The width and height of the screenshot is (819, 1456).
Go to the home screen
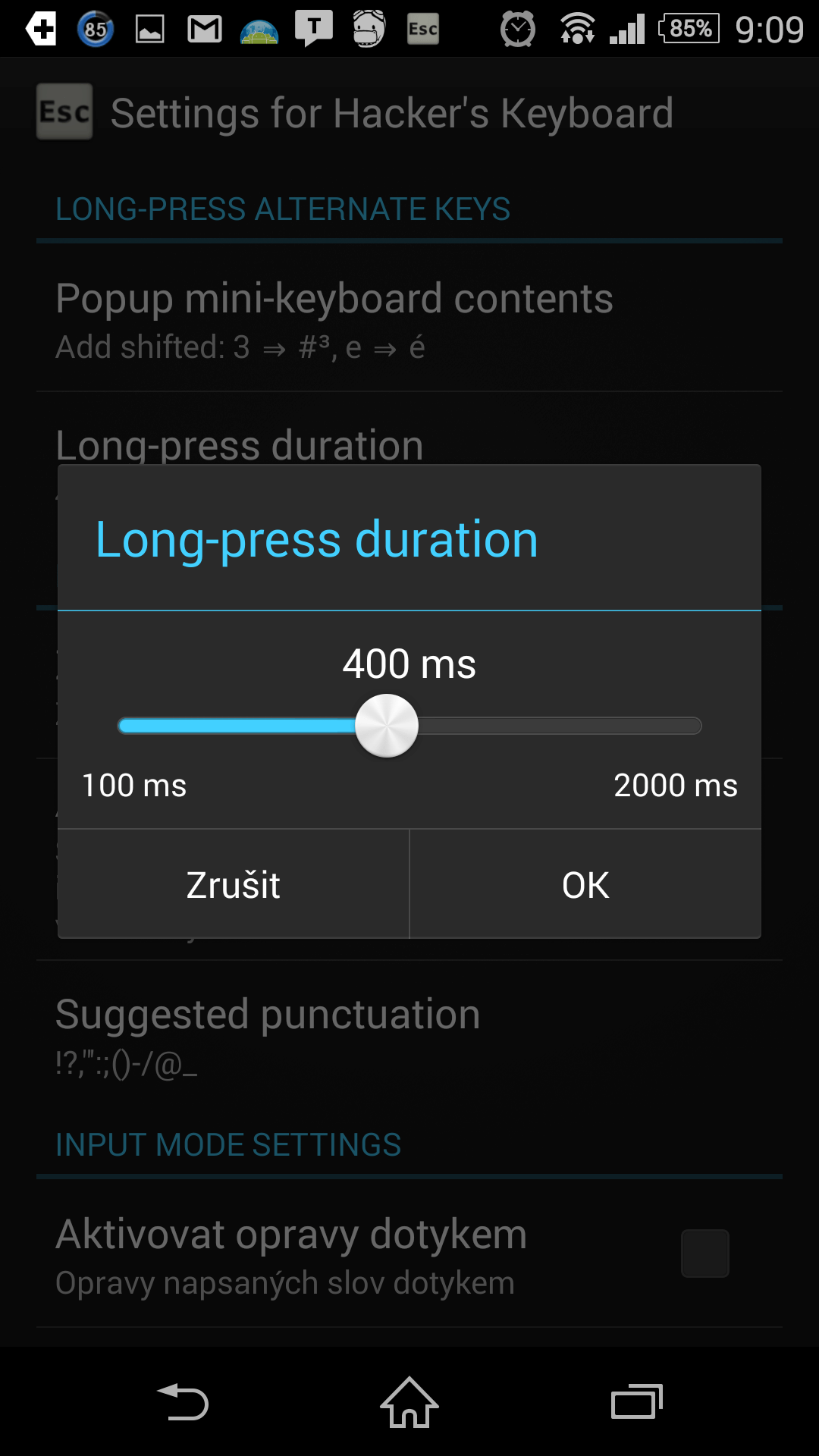click(x=409, y=1402)
